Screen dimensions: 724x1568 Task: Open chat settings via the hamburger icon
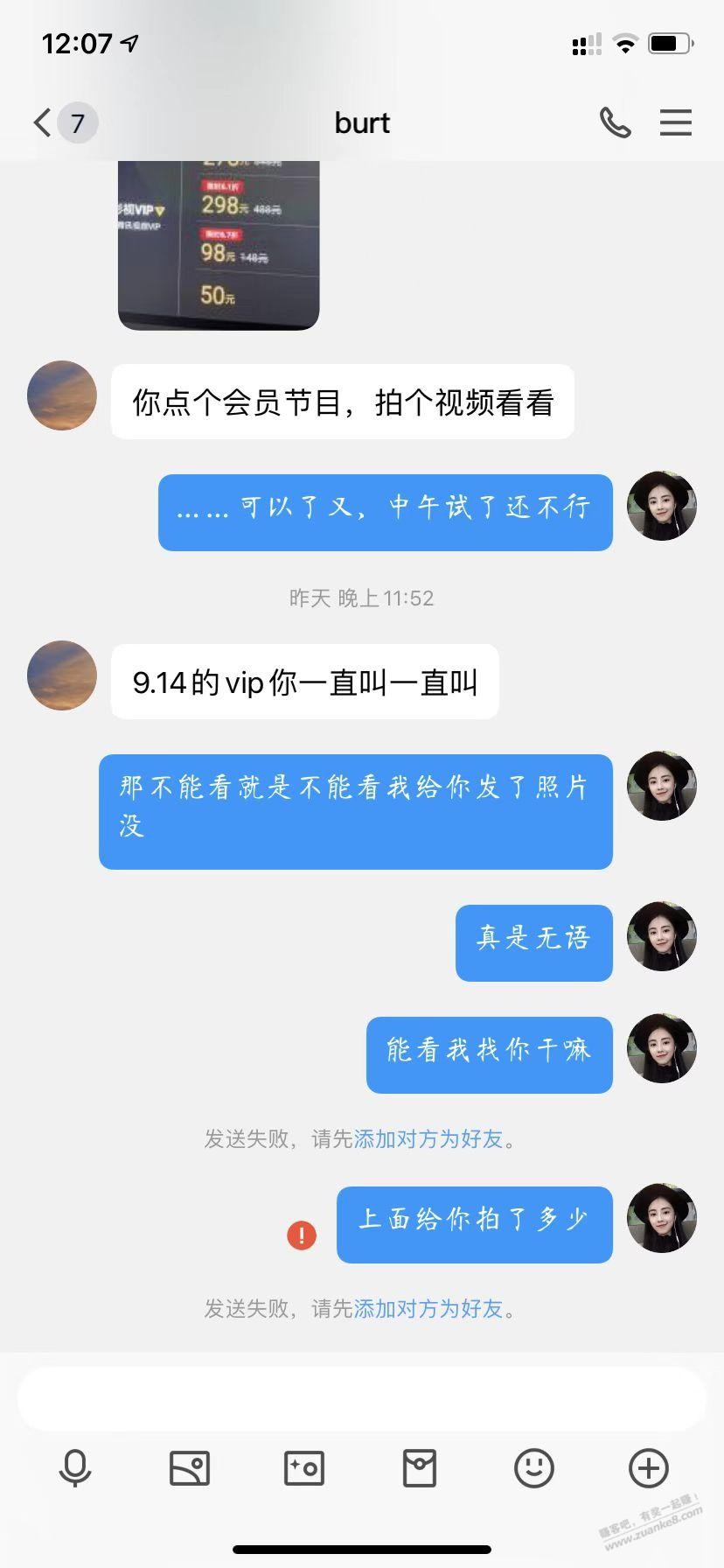(675, 122)
